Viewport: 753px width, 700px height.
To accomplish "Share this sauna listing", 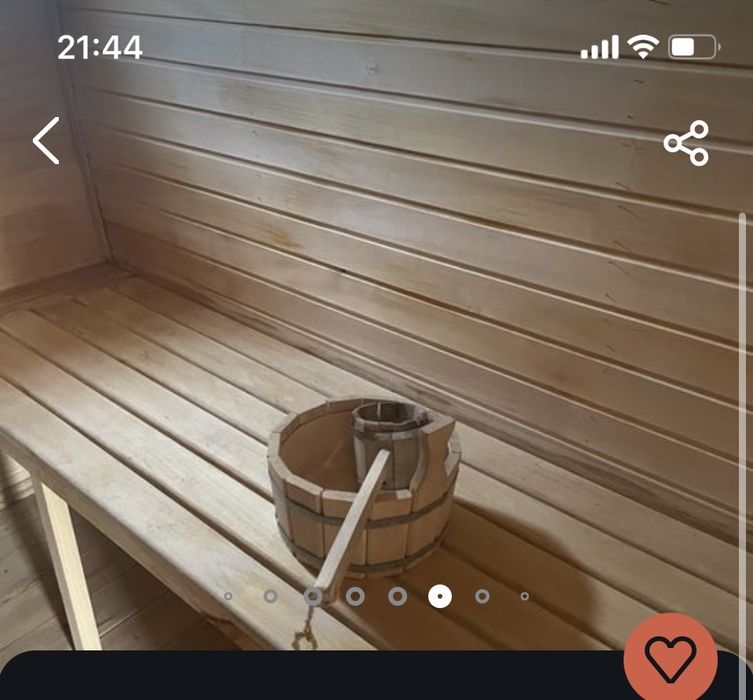I will point(686,143).
